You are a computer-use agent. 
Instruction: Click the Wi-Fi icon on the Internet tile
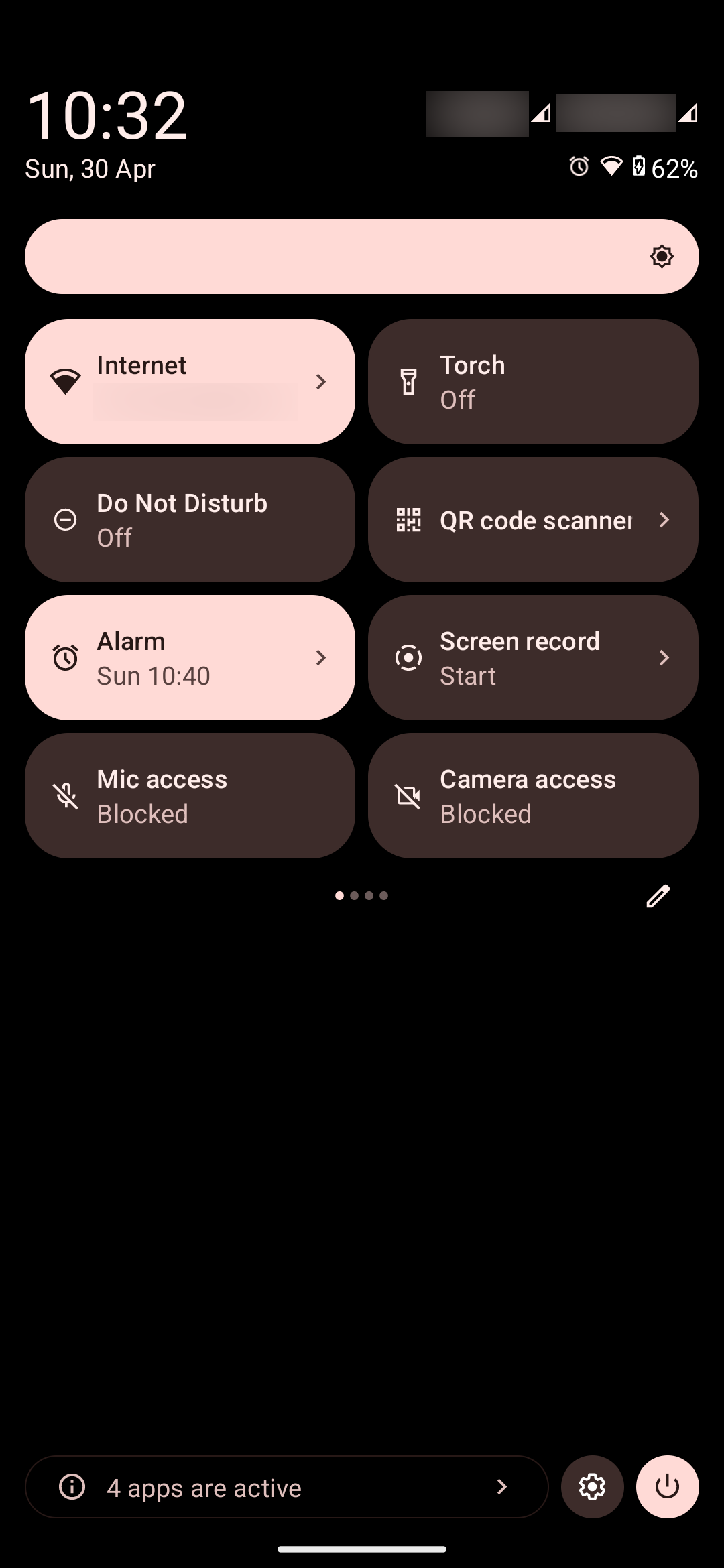[x=66, y=381]
